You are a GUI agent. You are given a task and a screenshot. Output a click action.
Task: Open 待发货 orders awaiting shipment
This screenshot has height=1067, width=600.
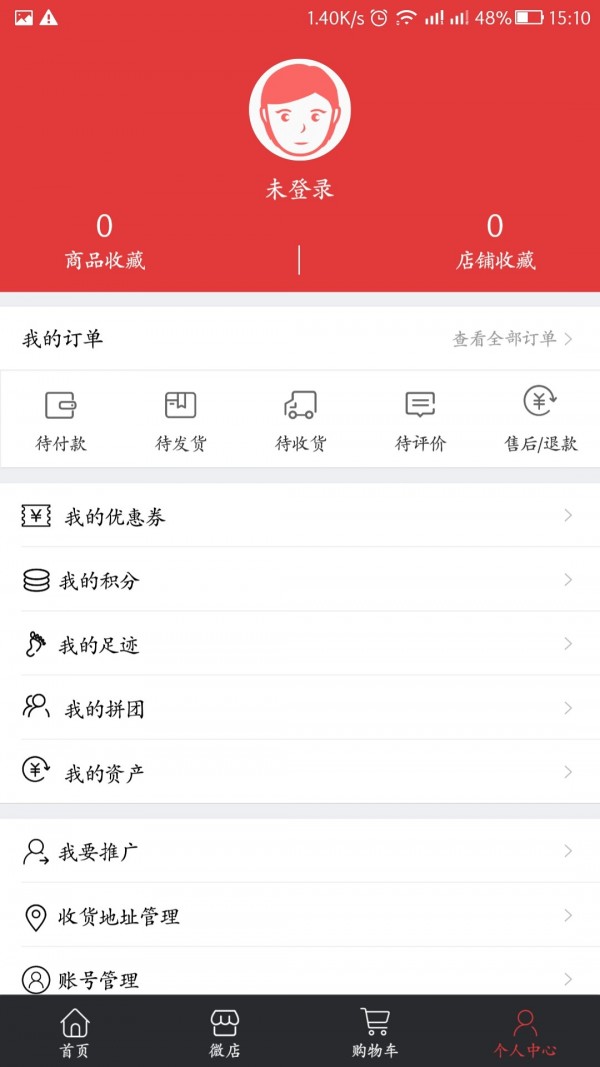click(x=181, y=420)
